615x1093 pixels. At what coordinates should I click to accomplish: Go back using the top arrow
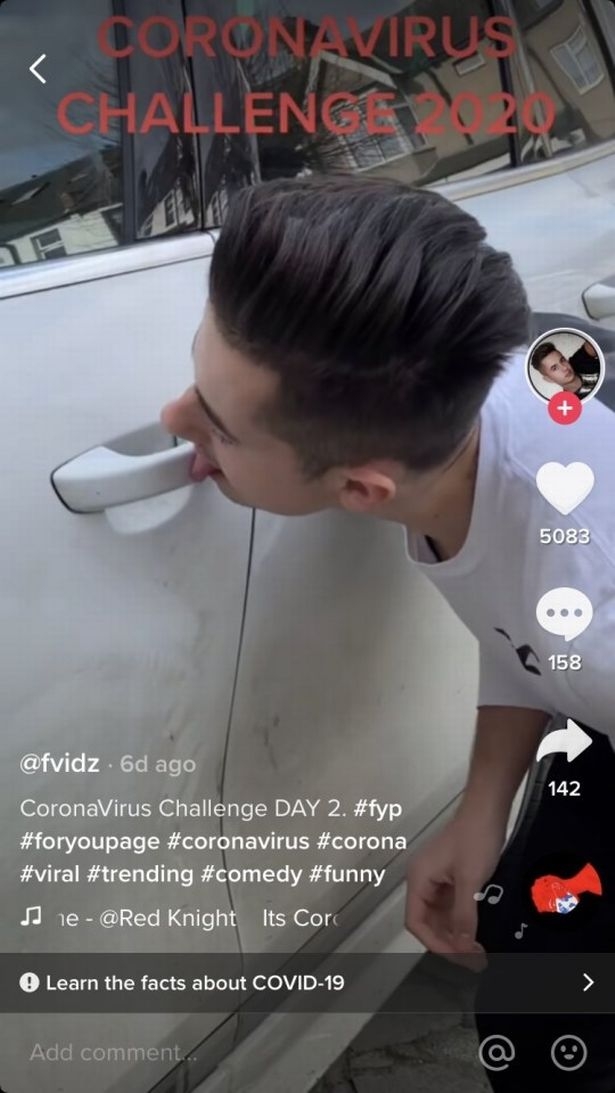click(x=38, y=69)
